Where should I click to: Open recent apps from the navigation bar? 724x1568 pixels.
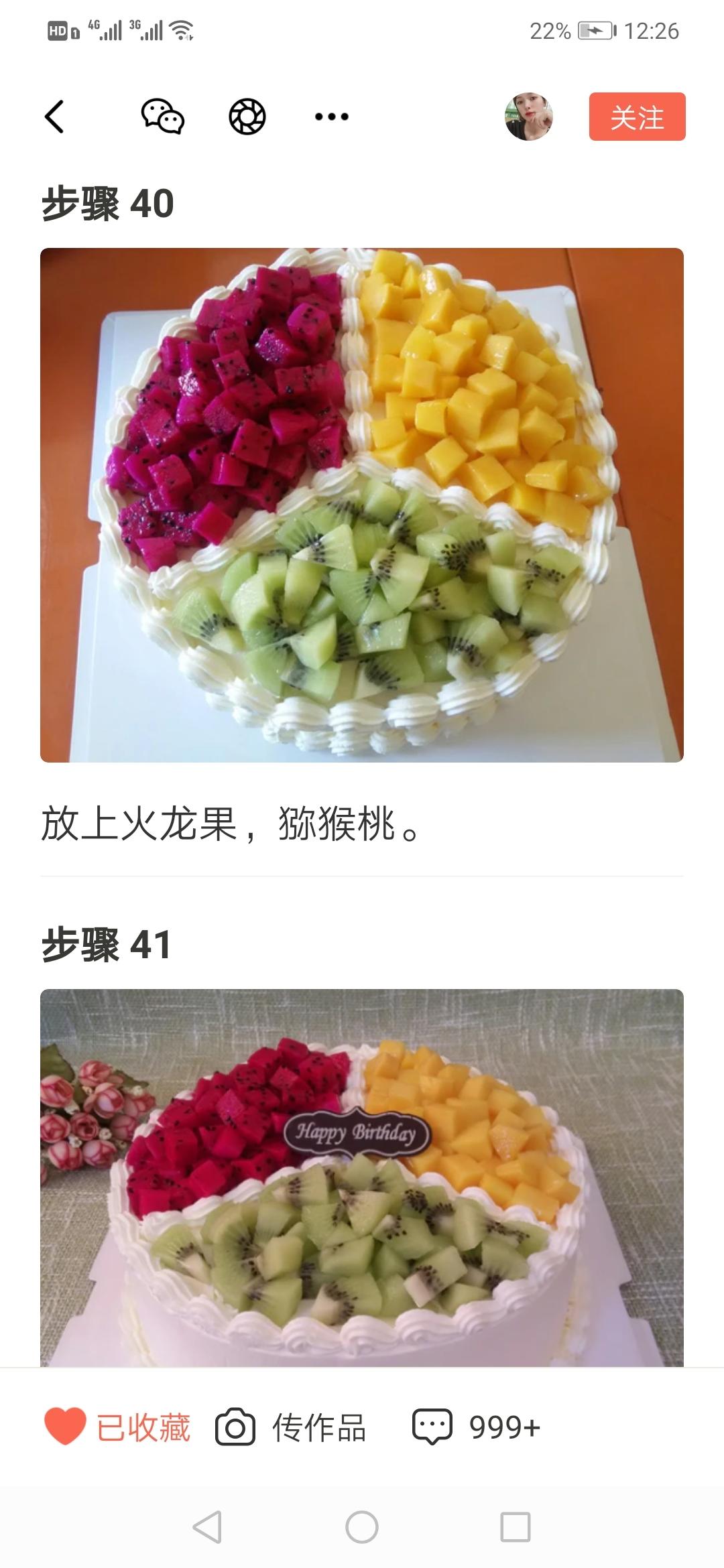click(516, 1528)
